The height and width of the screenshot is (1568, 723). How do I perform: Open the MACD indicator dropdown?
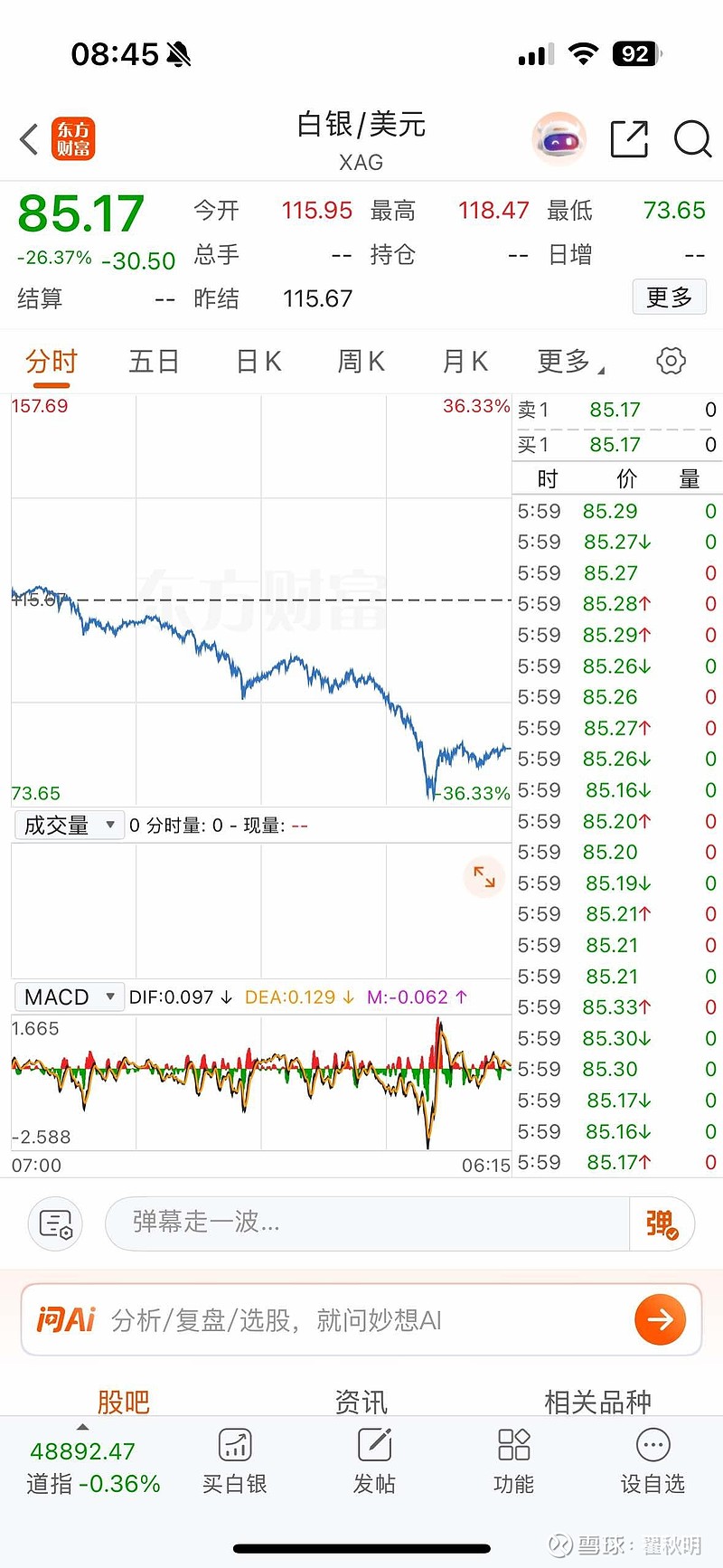click(69, 996)
